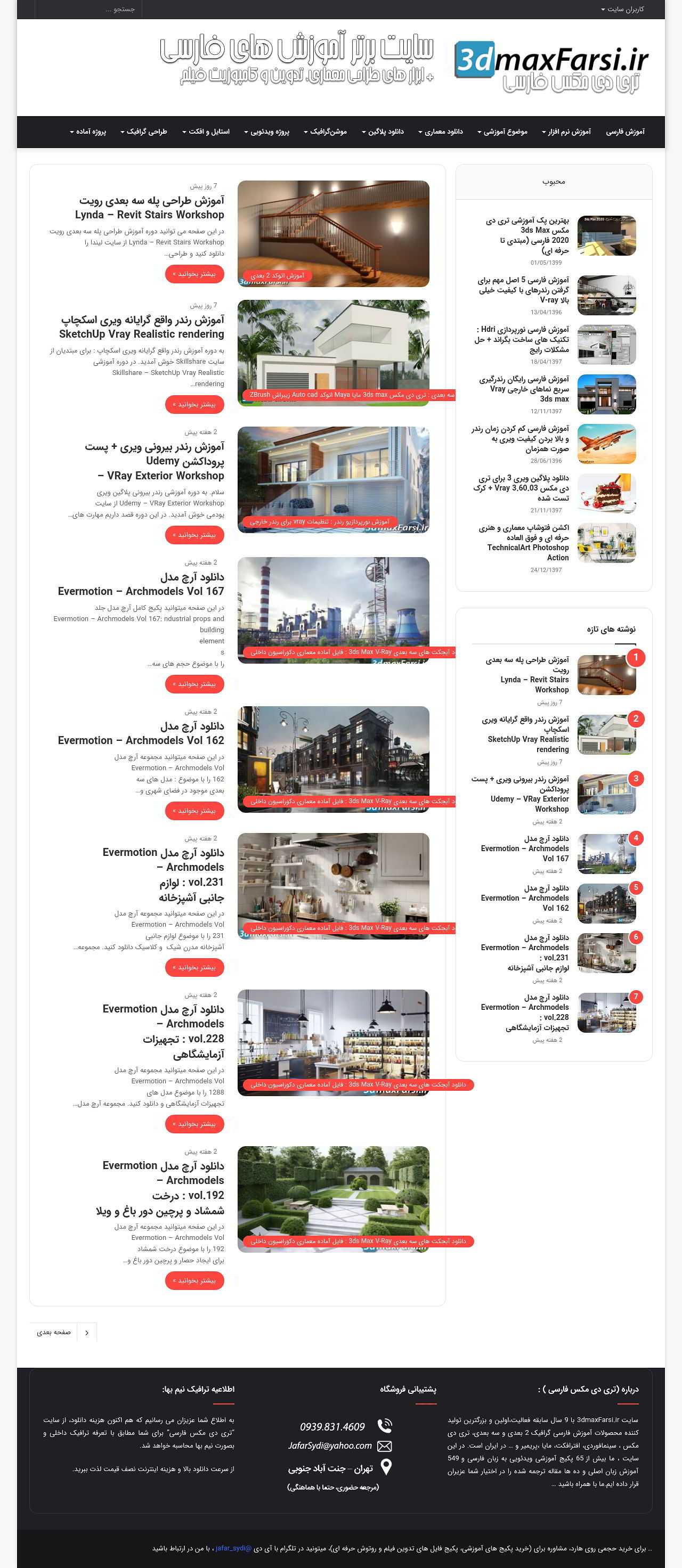Open the Archmodels Vol 167 post image
The width and height of the screenshot is (682, 1568).
[333, 610]
